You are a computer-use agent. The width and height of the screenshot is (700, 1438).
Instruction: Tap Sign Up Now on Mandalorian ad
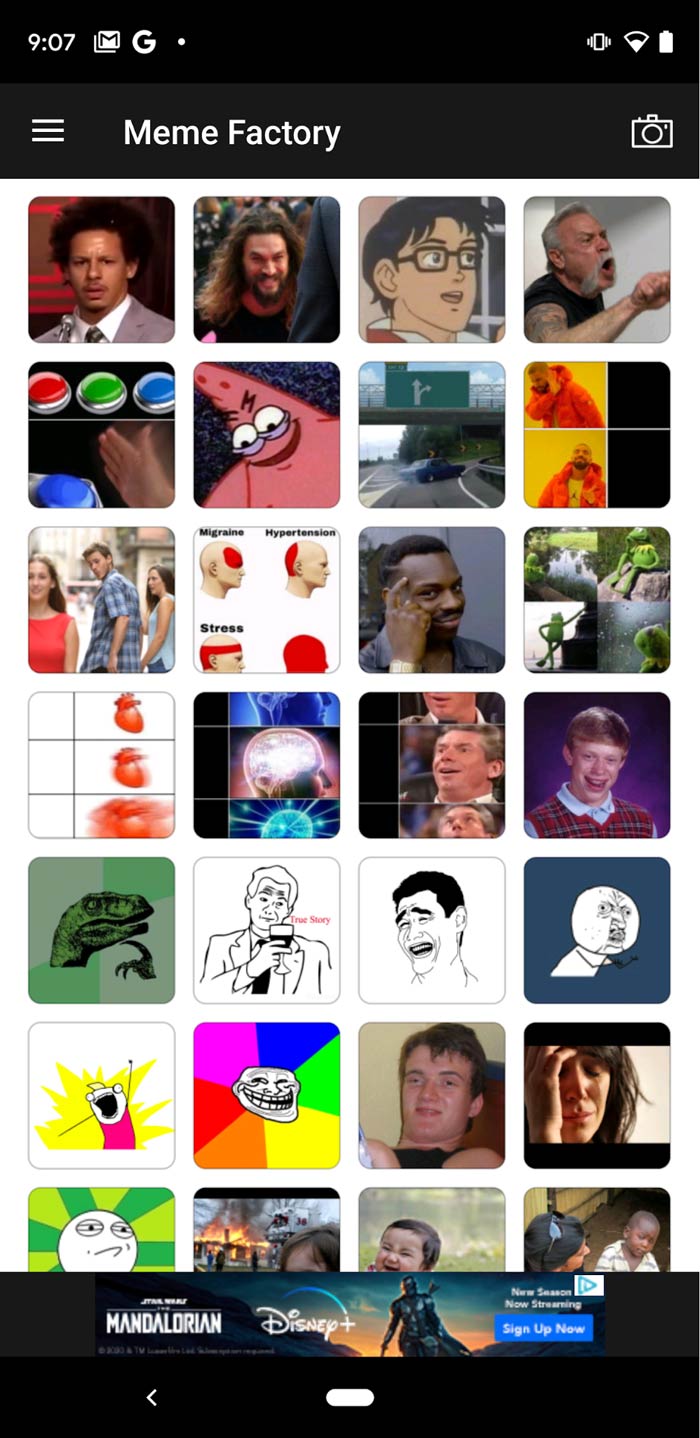[x=543, y=1328]
